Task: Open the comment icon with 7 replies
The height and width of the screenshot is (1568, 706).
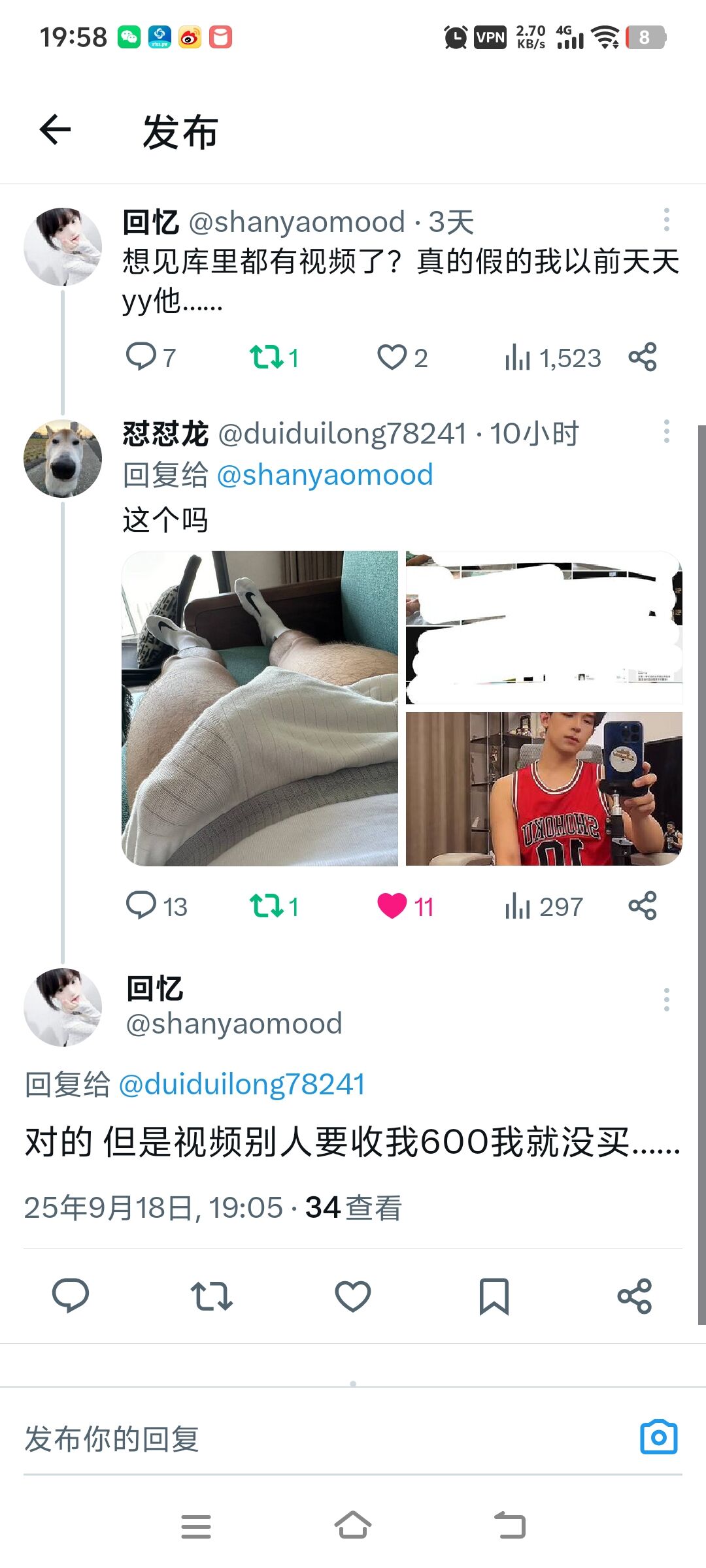Action: pos(141,357)
